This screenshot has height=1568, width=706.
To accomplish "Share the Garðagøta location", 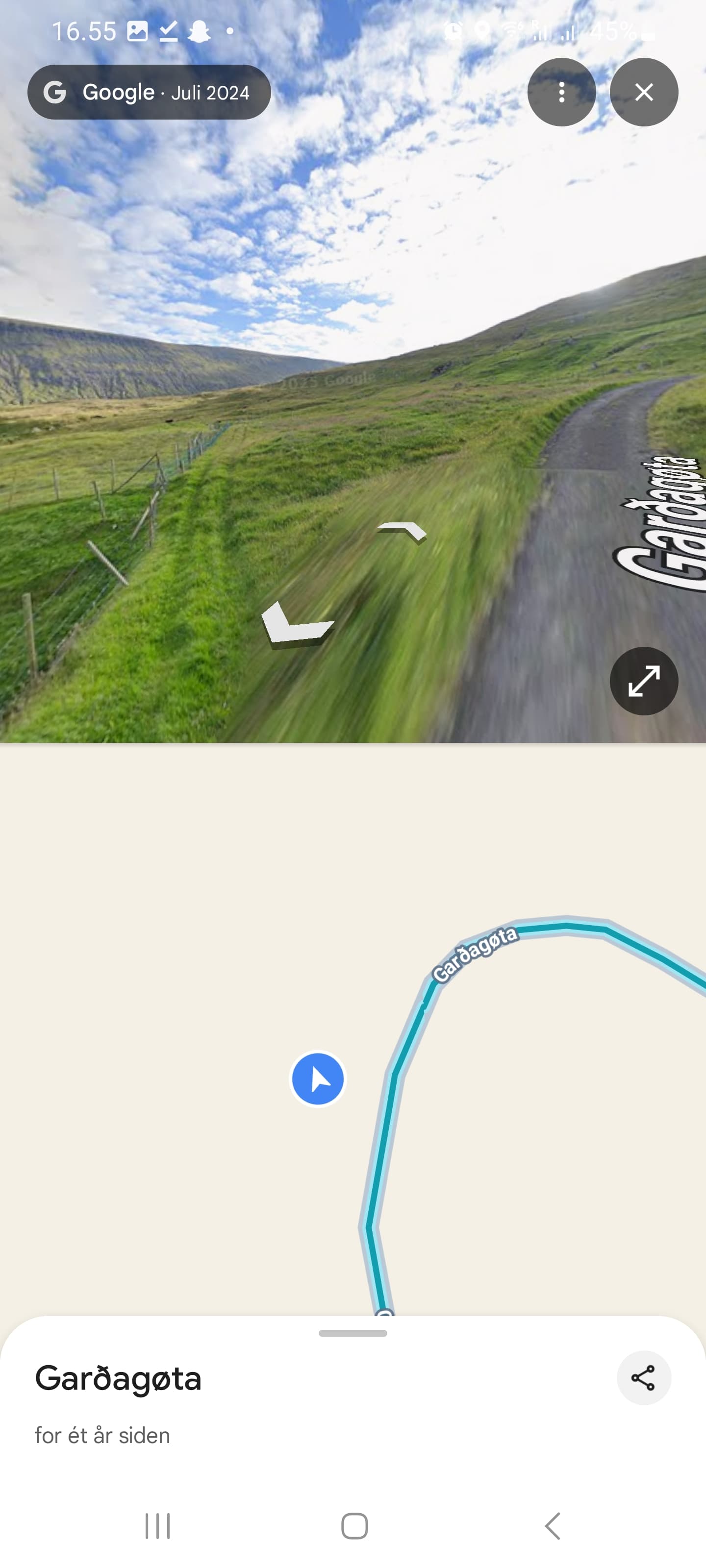I will click(x=643, y=1377).
